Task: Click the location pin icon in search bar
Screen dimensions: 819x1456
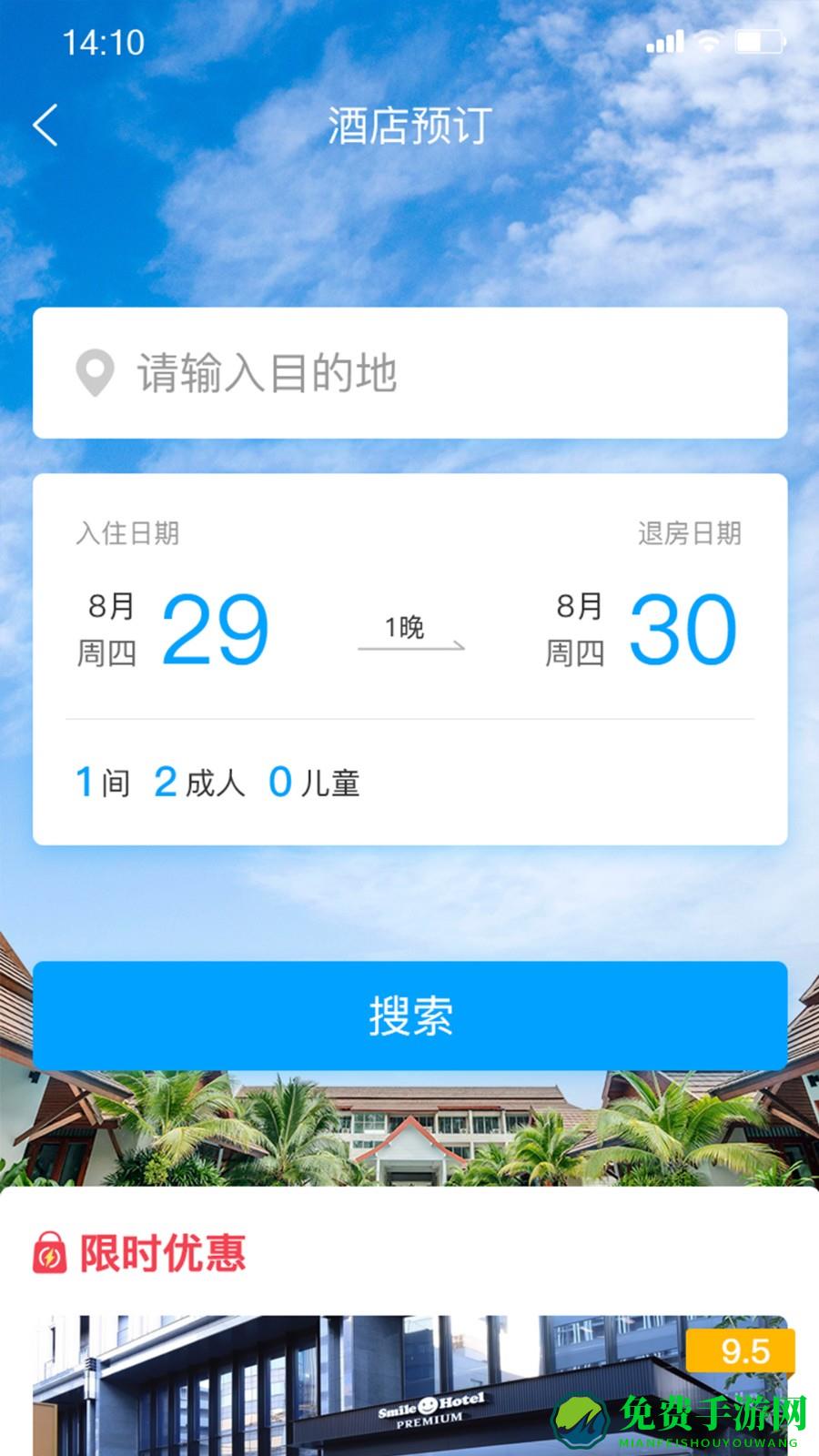Action: coord(97,370)
